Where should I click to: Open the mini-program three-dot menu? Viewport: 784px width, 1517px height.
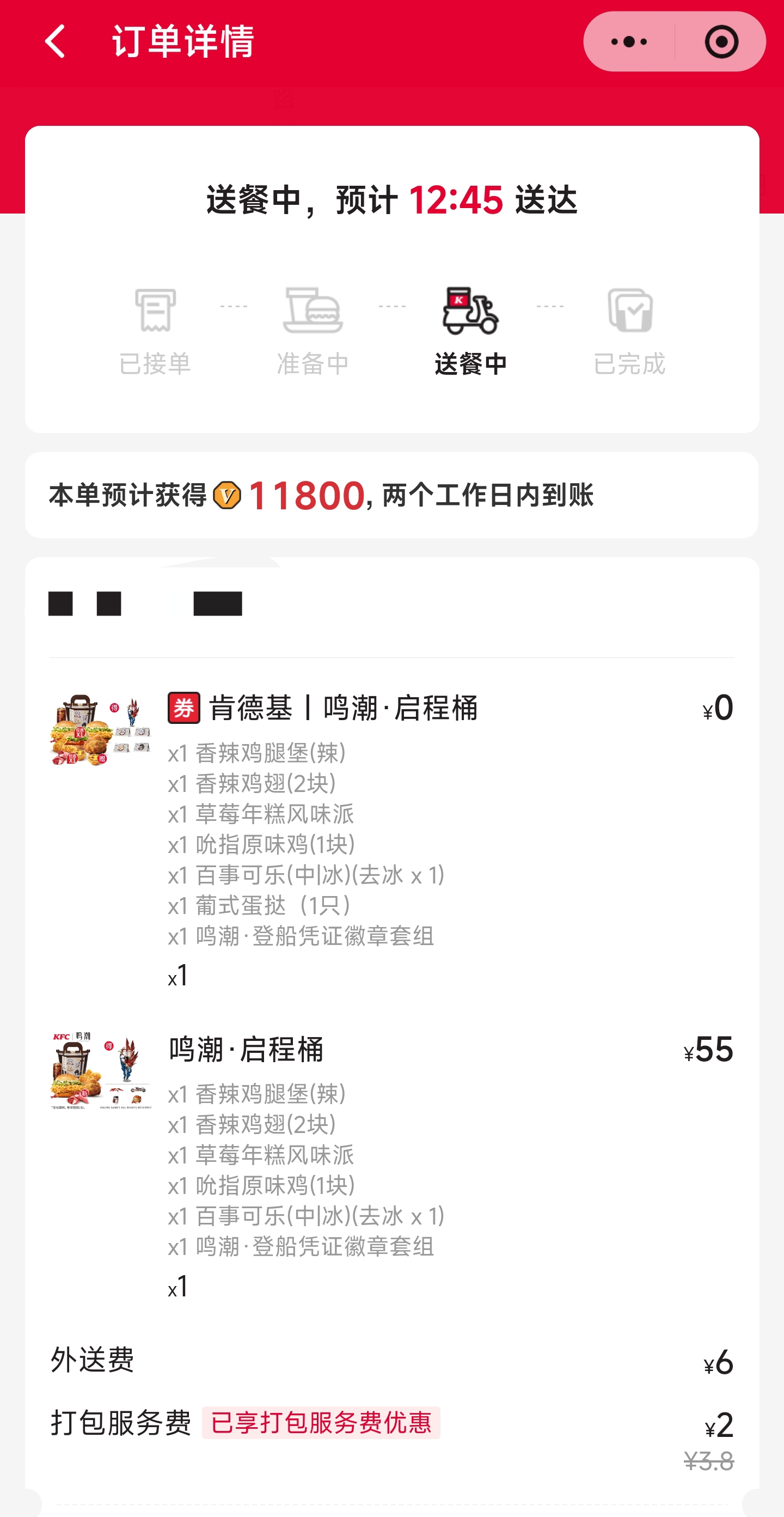click(x=629, y=42)
